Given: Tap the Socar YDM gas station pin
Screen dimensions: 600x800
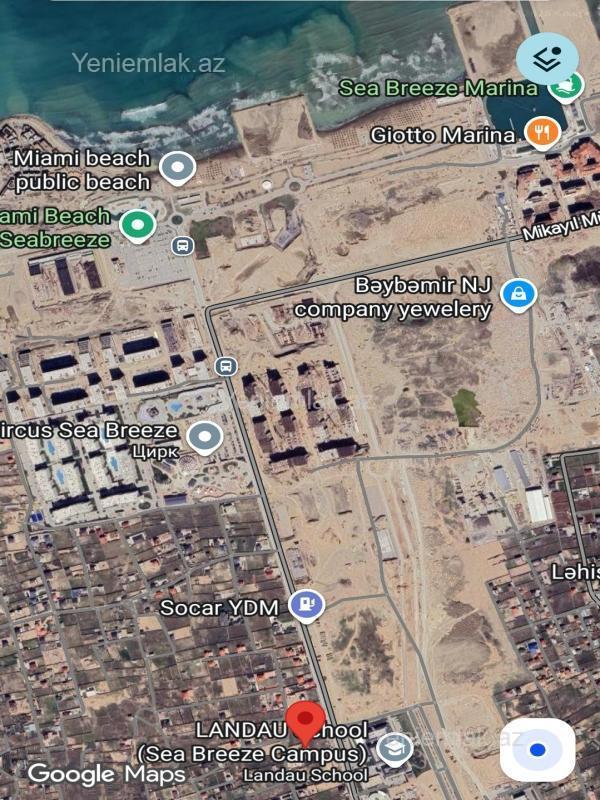Looking at the screenshot, I should tap(306, 605).
